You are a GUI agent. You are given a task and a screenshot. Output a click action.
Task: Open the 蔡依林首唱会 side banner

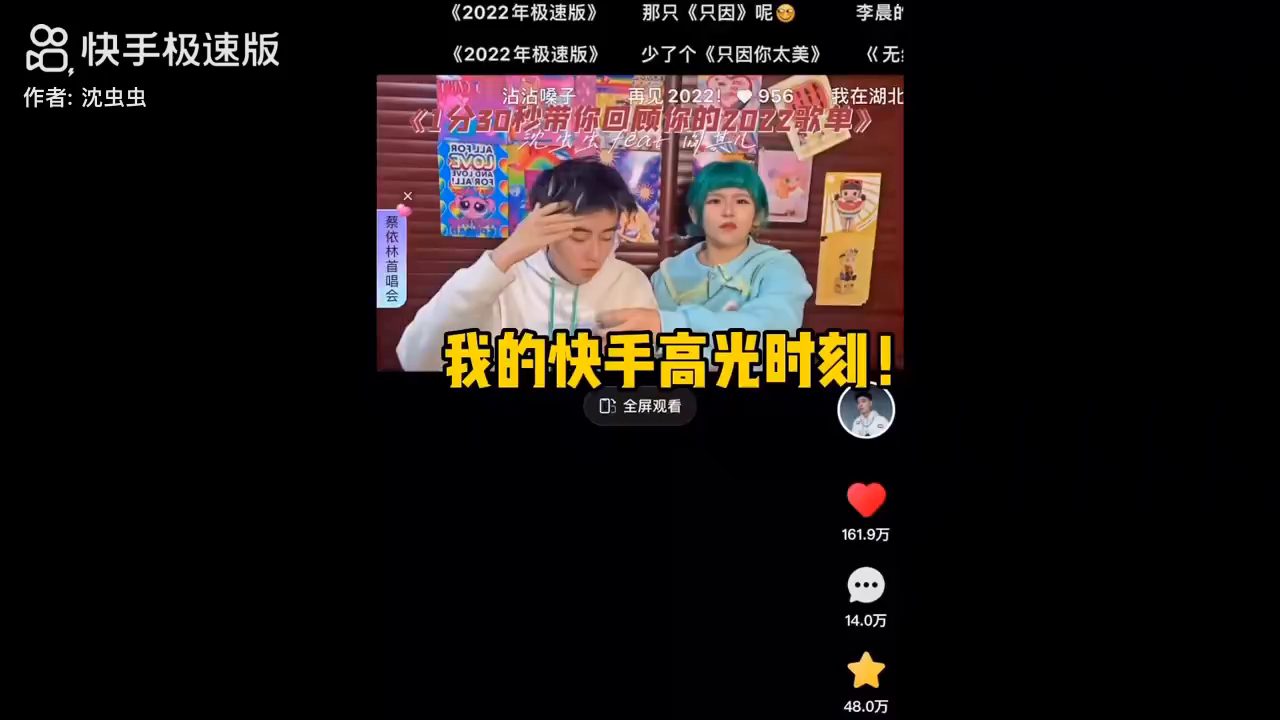coord(392,259)
